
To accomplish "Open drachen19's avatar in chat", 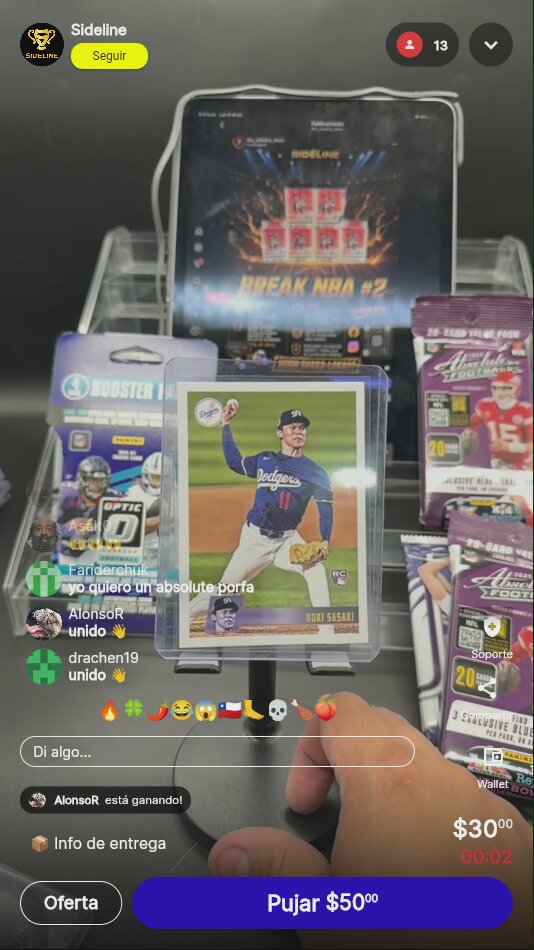I will click(44, 666).
